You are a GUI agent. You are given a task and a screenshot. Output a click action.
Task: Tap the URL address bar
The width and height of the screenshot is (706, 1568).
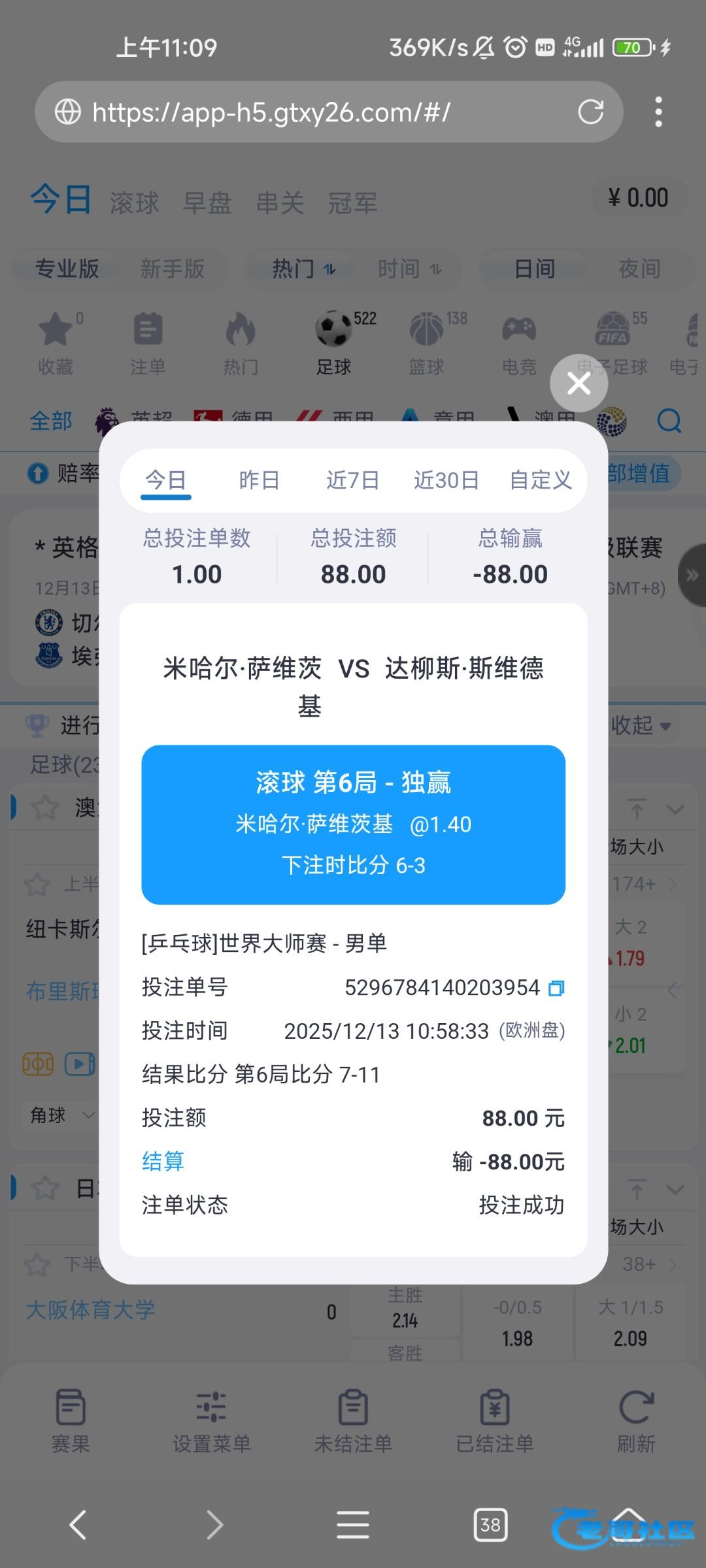tap(314, 112)
